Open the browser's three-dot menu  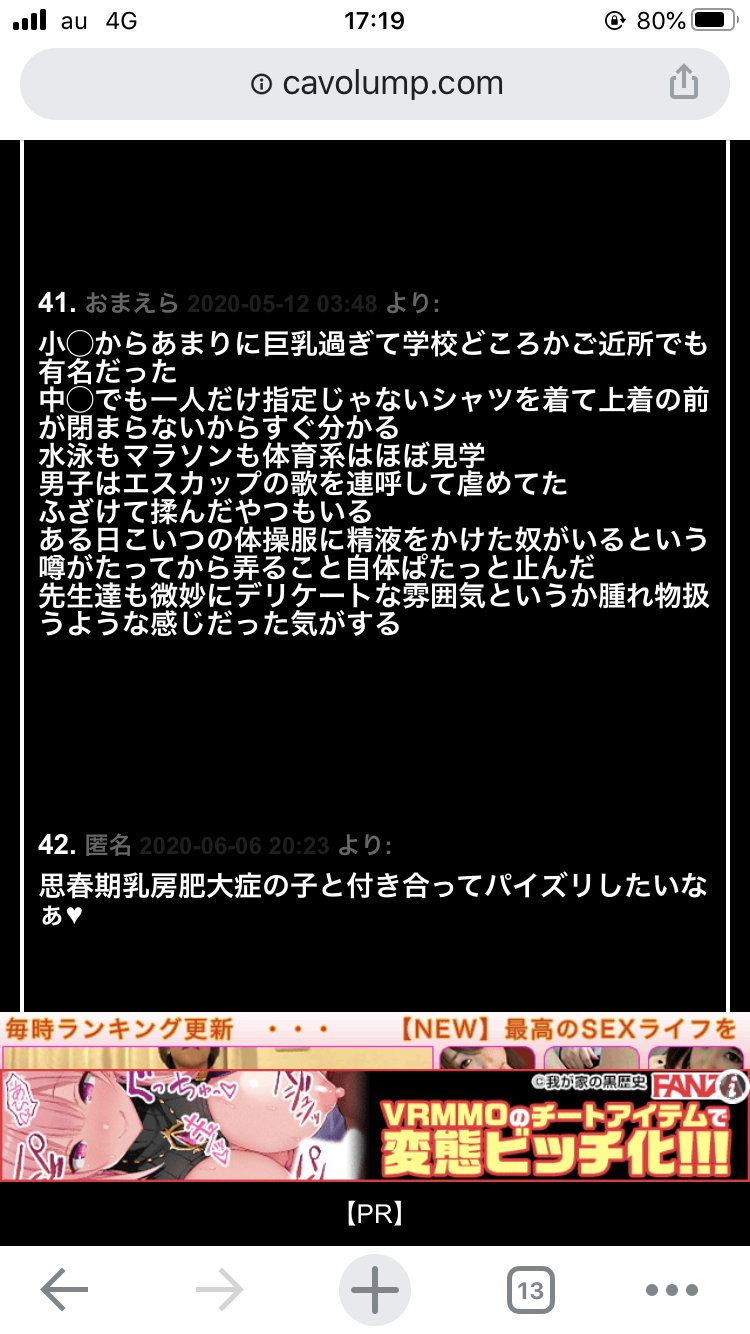pyautogui.click(x=672, y=1291)
